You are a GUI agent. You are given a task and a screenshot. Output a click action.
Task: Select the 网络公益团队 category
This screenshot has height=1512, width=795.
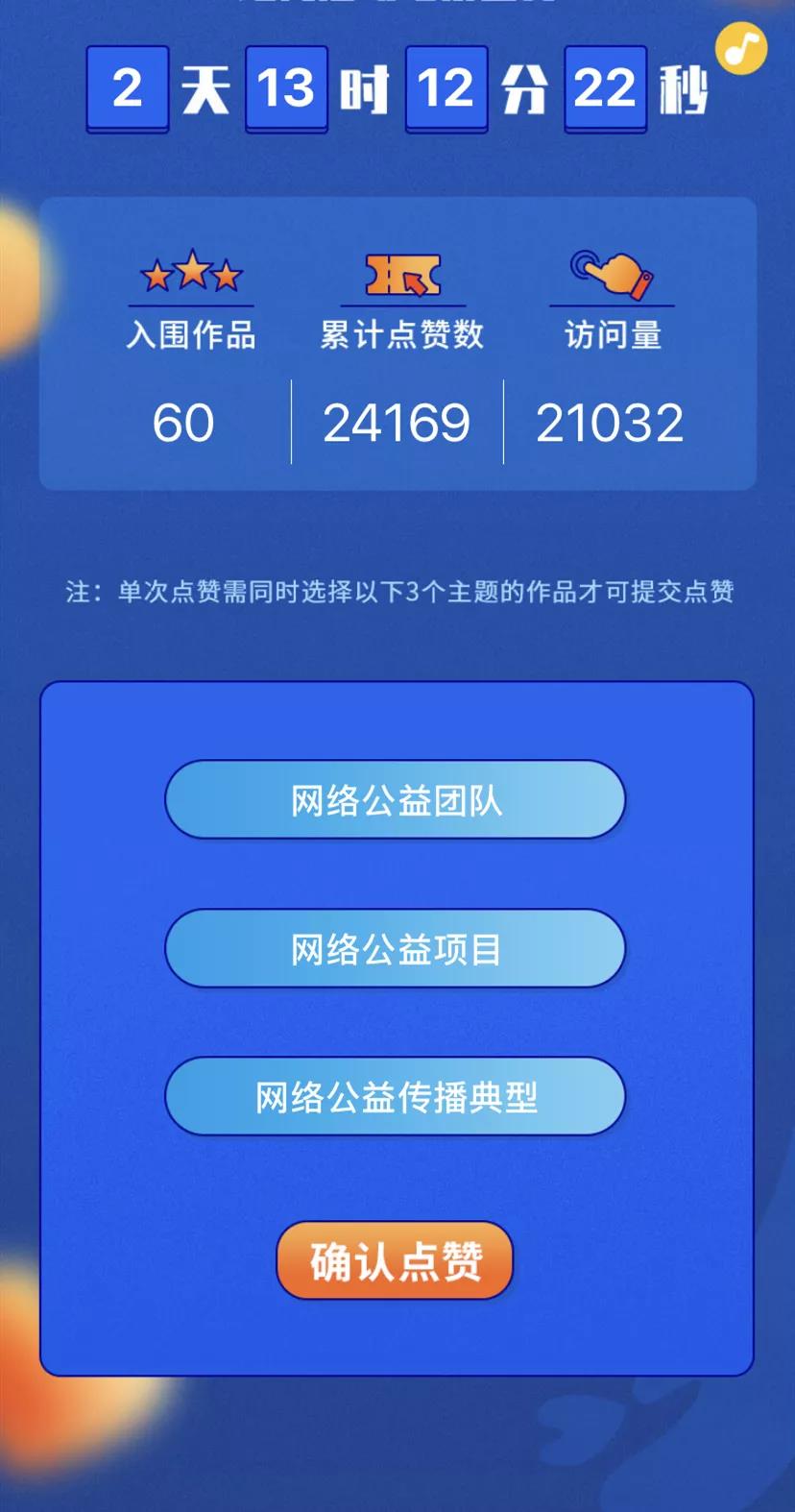pos(396,800)
